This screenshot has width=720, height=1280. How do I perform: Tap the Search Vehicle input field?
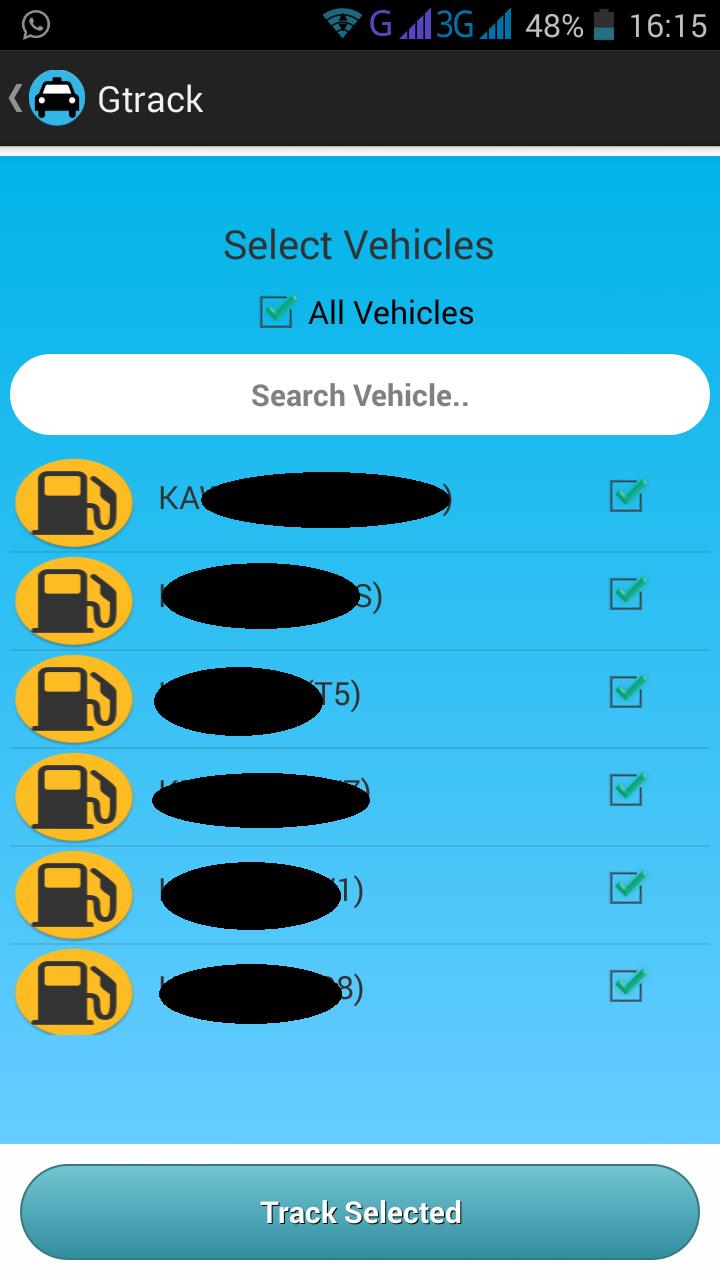click(359, 394)
